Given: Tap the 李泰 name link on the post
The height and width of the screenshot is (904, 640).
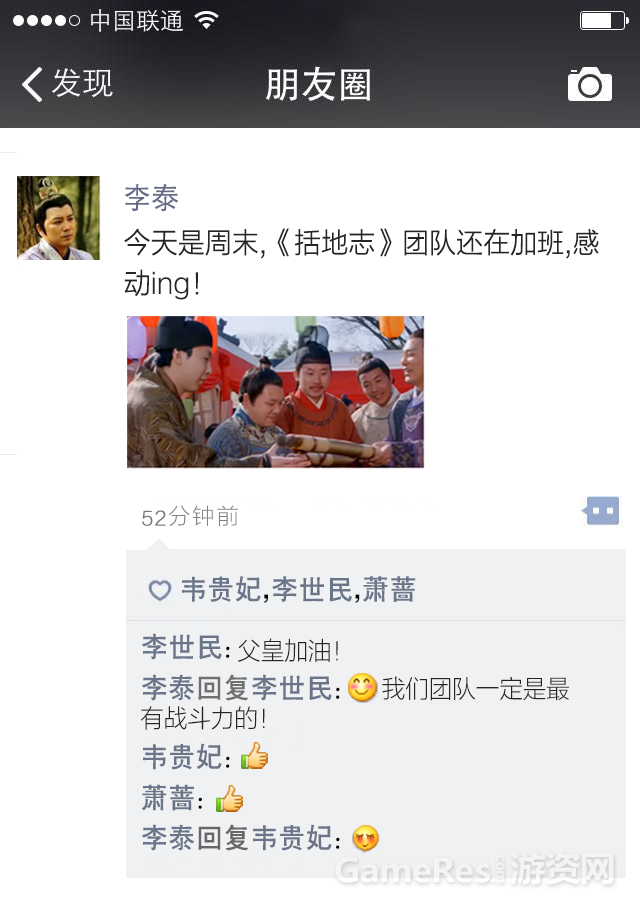Looking at the screenshot, I should click(x=151, y=197).
